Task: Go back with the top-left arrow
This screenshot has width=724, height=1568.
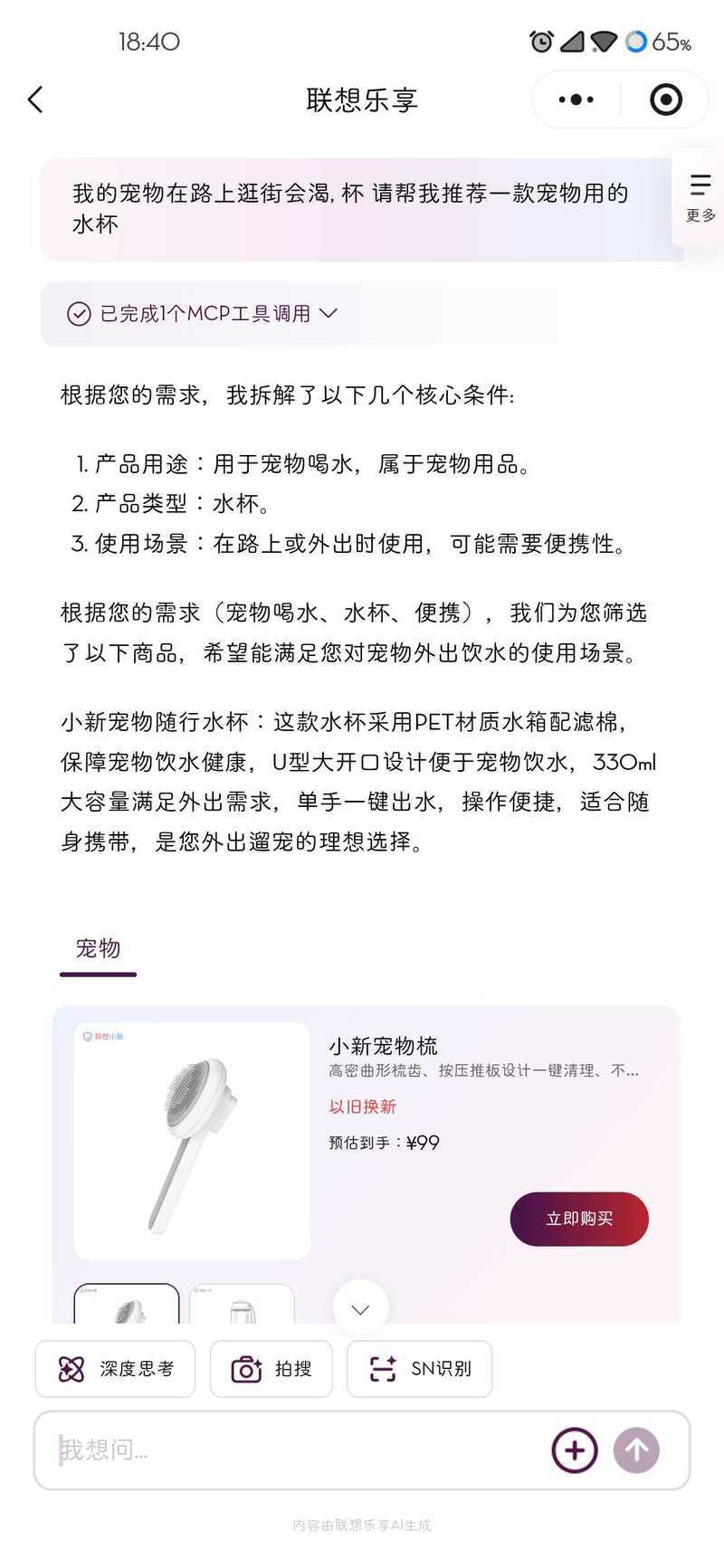Action: click(x=35, y=100)
